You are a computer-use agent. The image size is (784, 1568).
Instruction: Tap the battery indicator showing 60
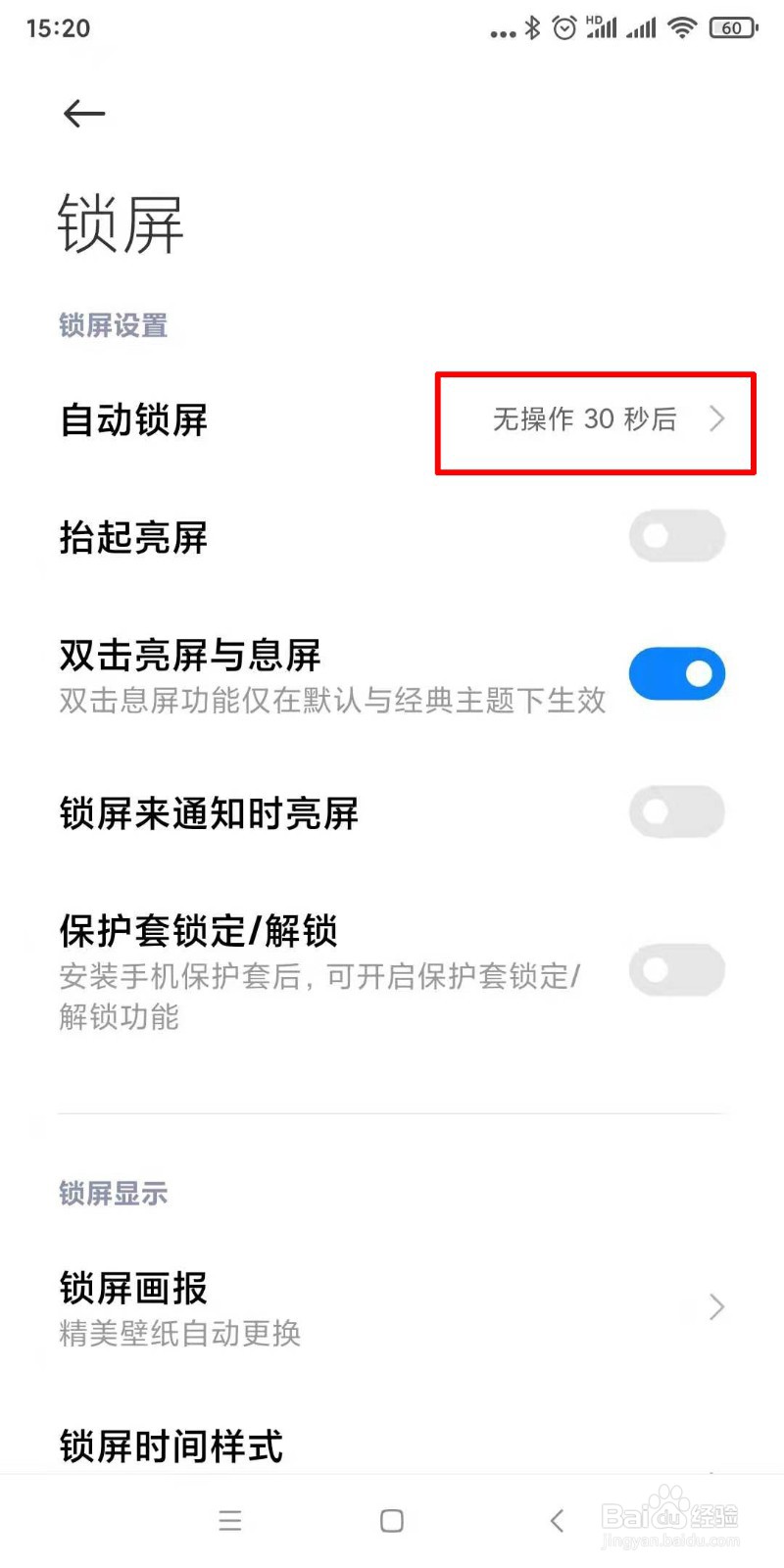(x=731, y=27)
